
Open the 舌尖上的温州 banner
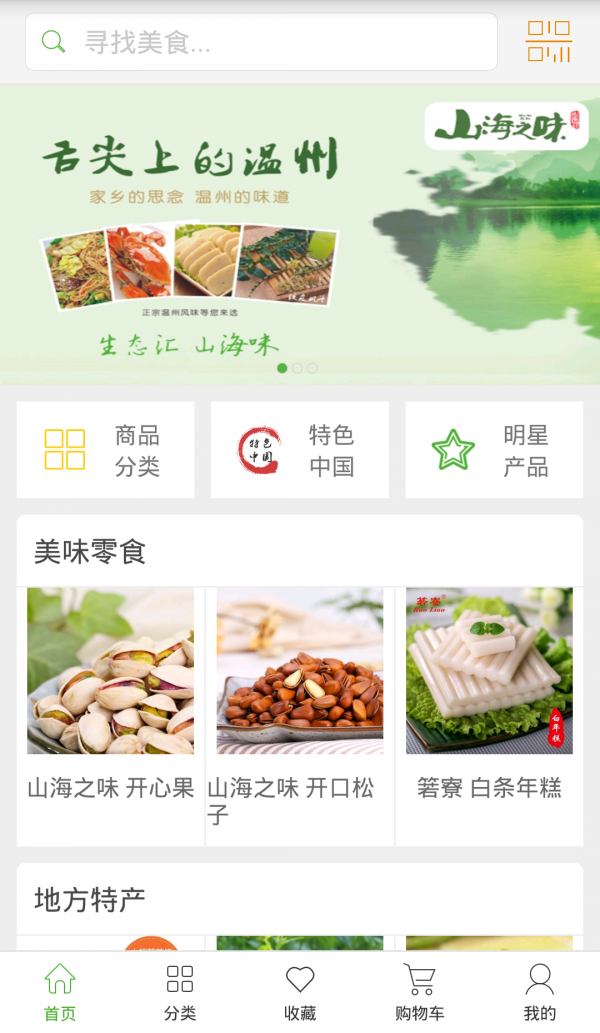[x=300, y=235]
